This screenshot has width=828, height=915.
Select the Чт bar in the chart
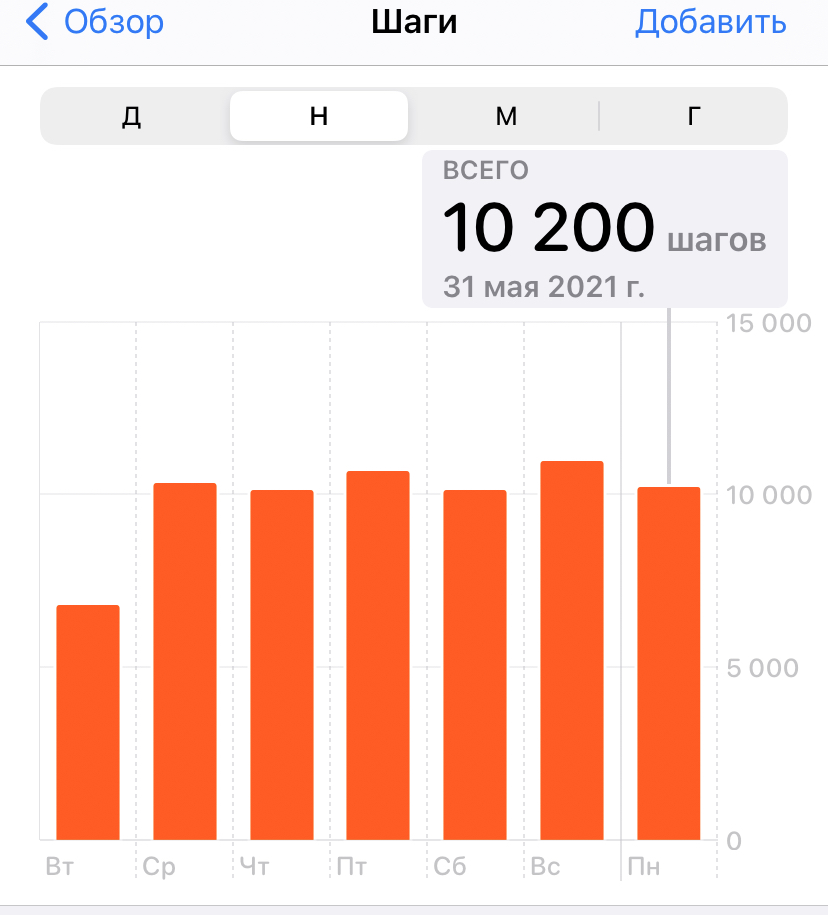[x=282, y=665]
